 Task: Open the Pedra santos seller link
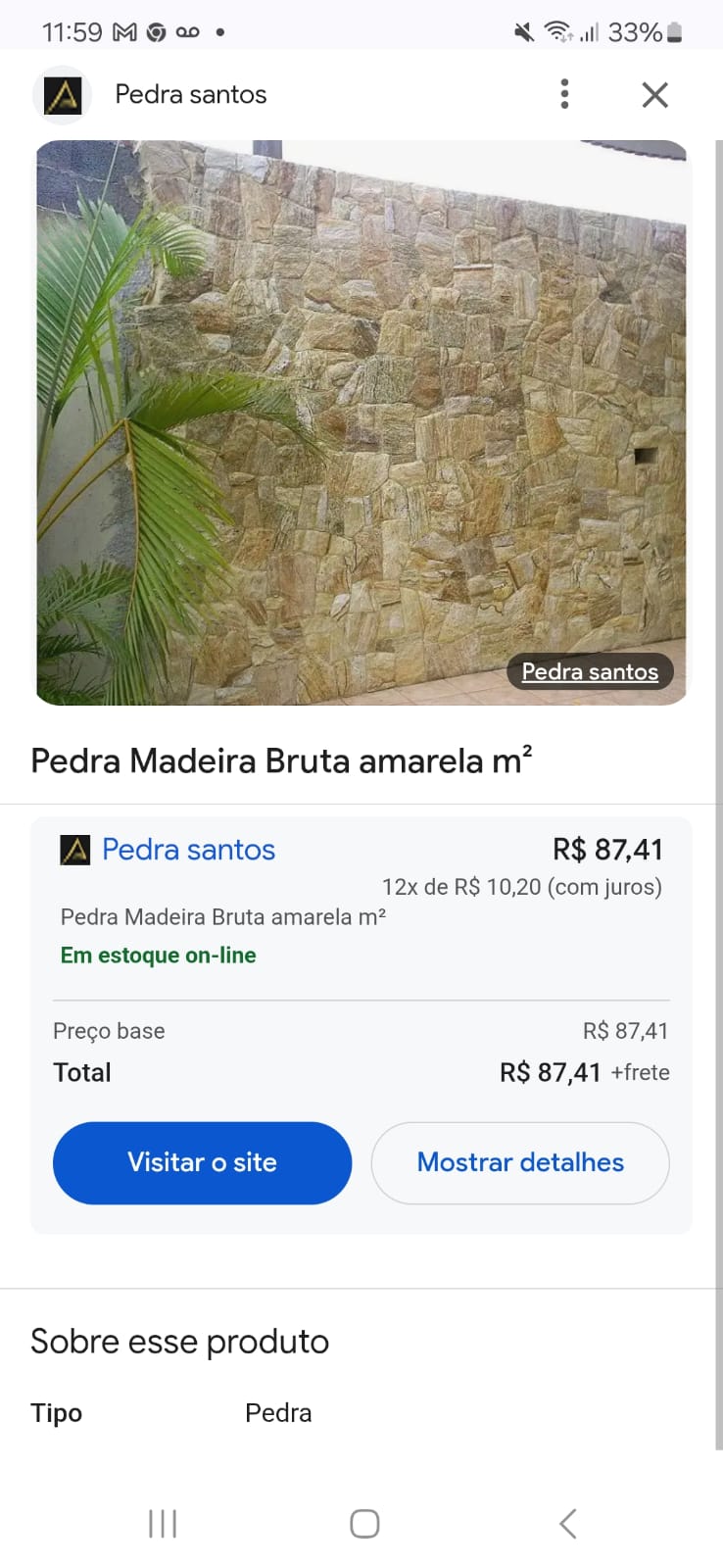tap(187, 849)
